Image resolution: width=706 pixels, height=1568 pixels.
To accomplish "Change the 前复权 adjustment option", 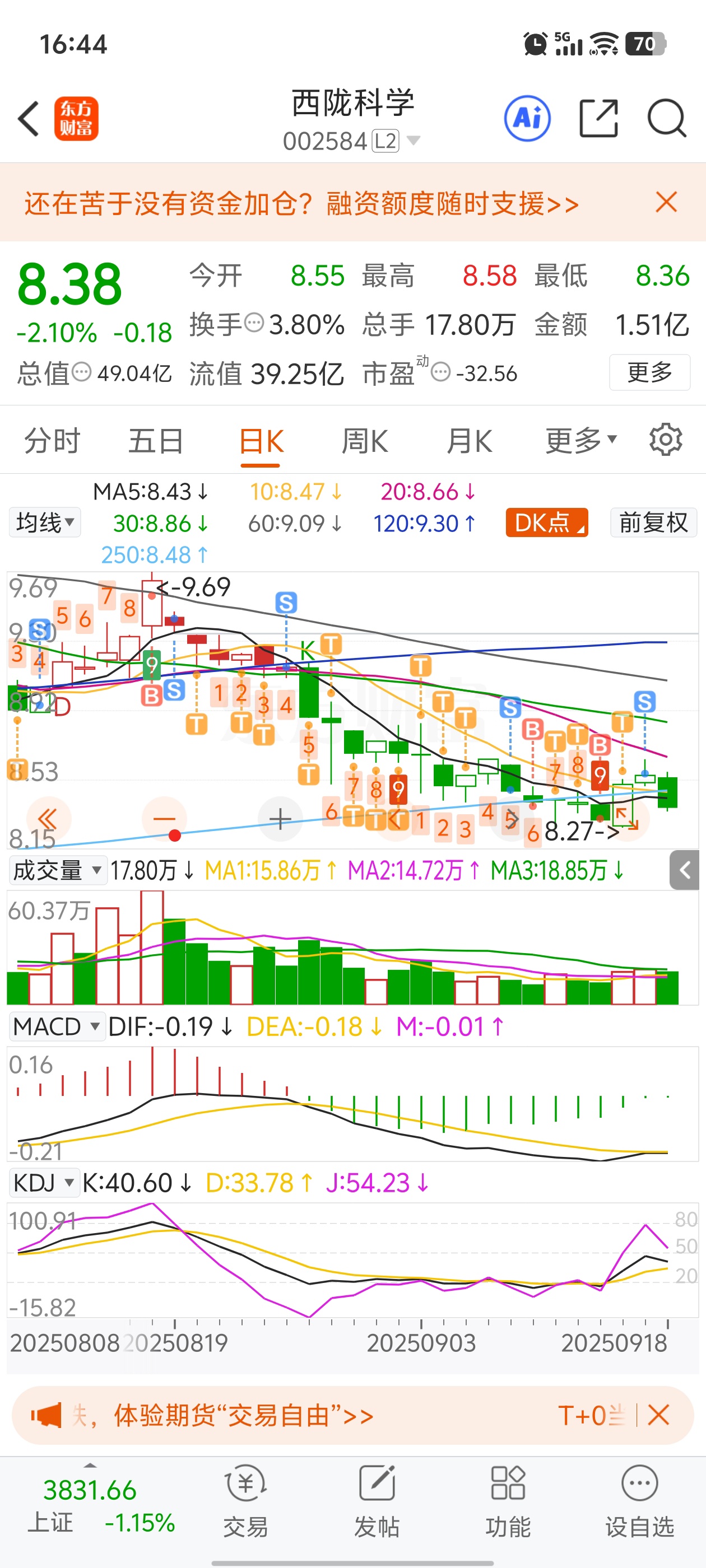I will [654, 522].
